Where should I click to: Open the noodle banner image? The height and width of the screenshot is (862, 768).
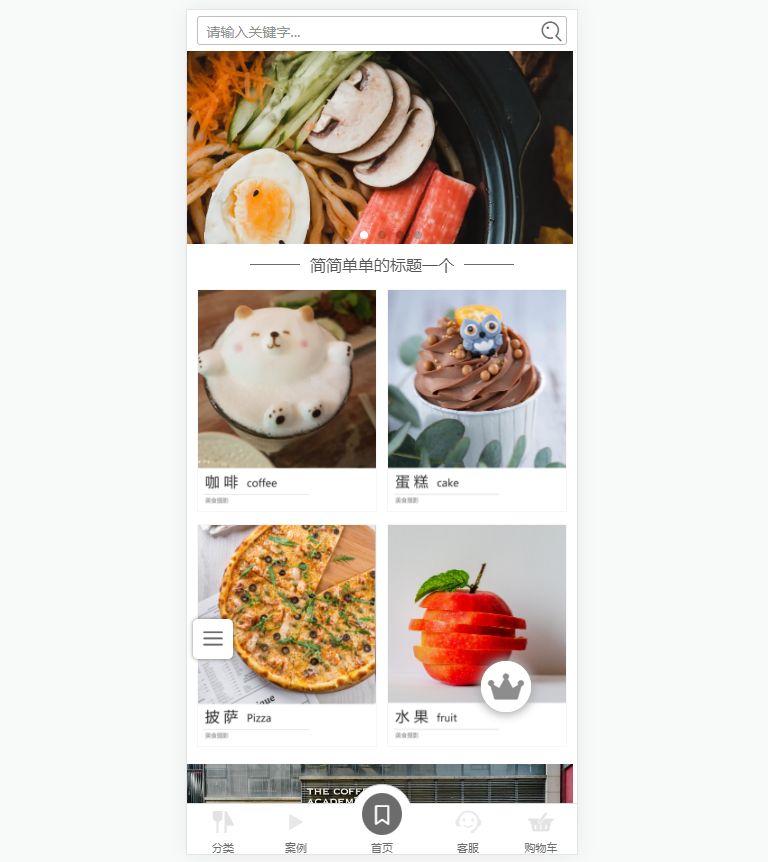point(380,140)
